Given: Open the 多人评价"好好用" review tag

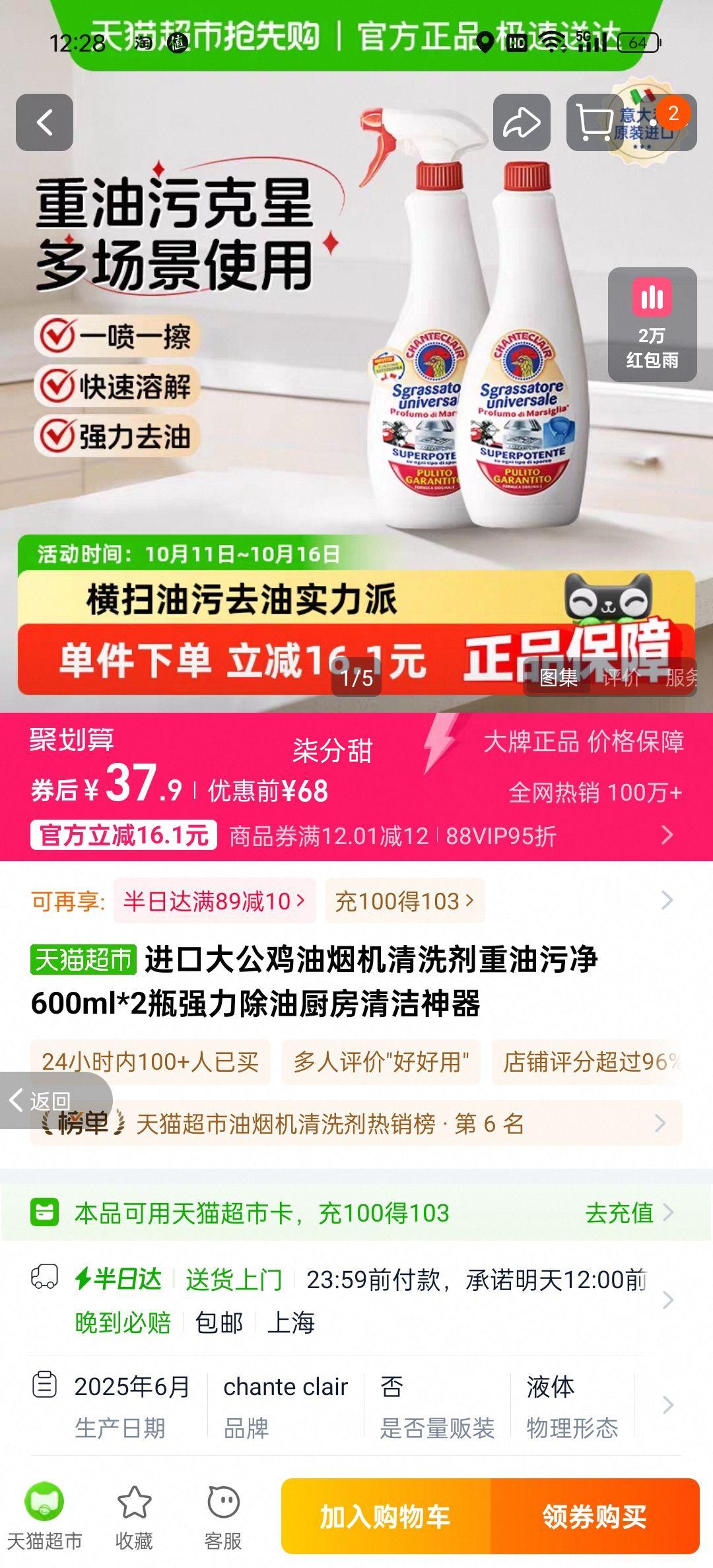Looking at the screenshot, I should tap(381, 1062).
